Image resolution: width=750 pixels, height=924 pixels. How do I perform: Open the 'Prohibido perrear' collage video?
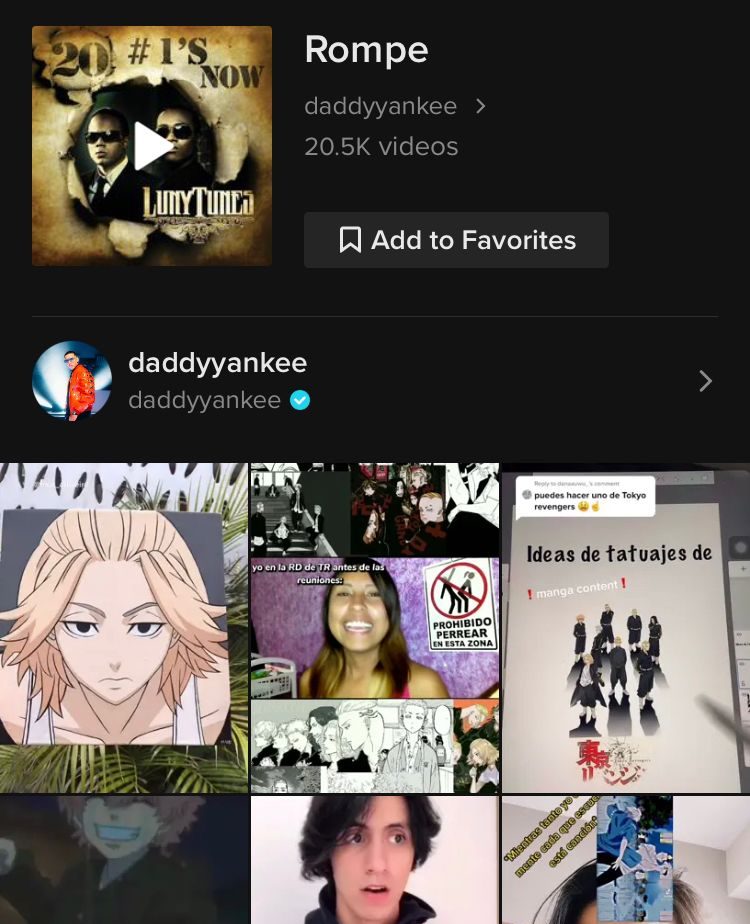coord(375,627)
